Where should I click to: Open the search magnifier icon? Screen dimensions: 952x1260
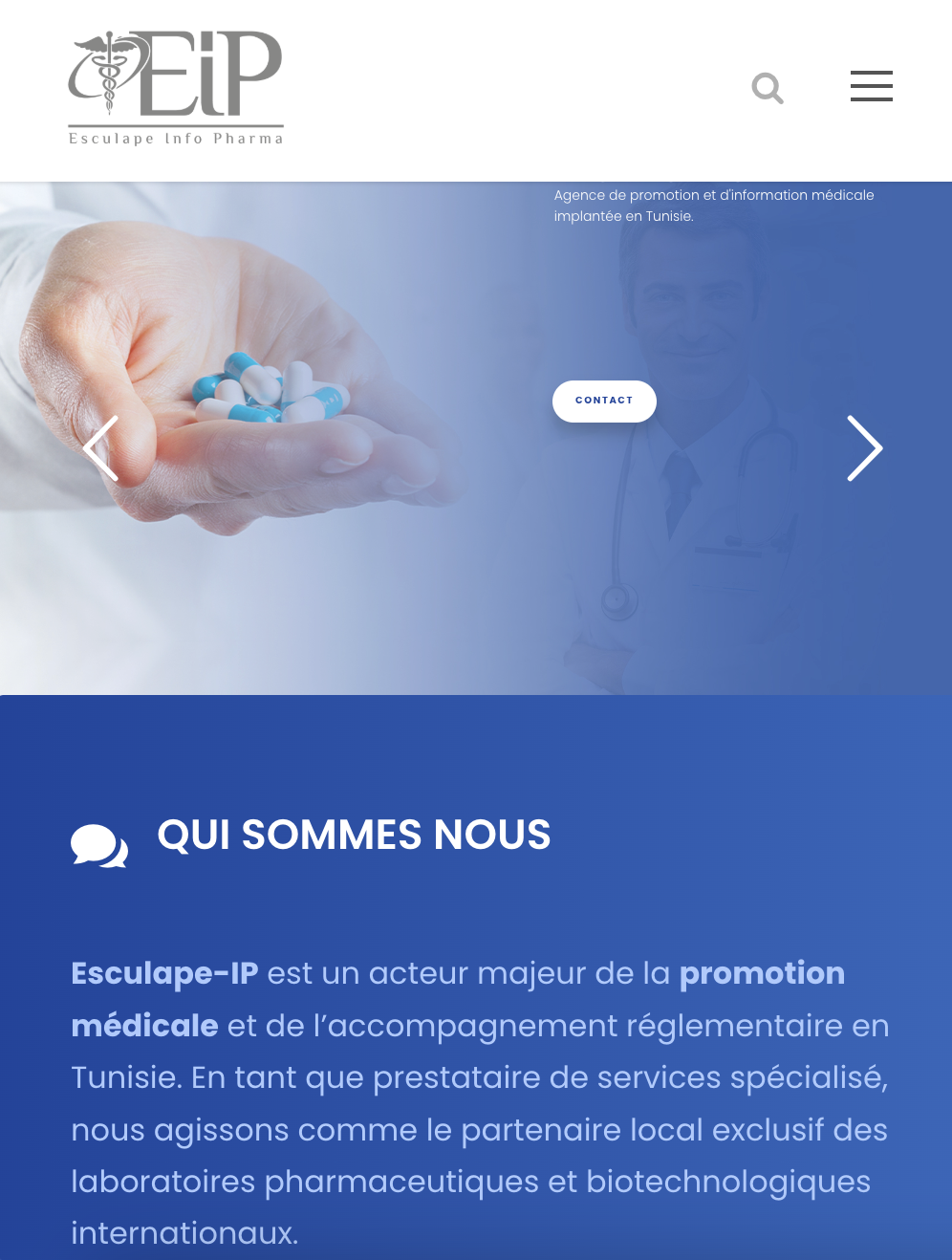[767, 88]
